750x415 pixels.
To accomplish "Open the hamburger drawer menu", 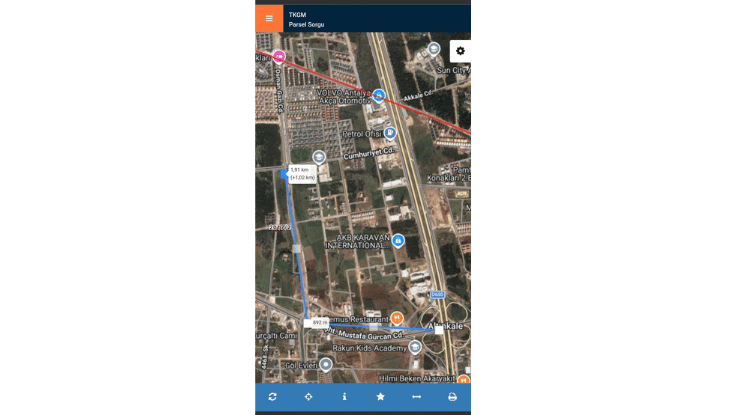I will tap(269, 18).
